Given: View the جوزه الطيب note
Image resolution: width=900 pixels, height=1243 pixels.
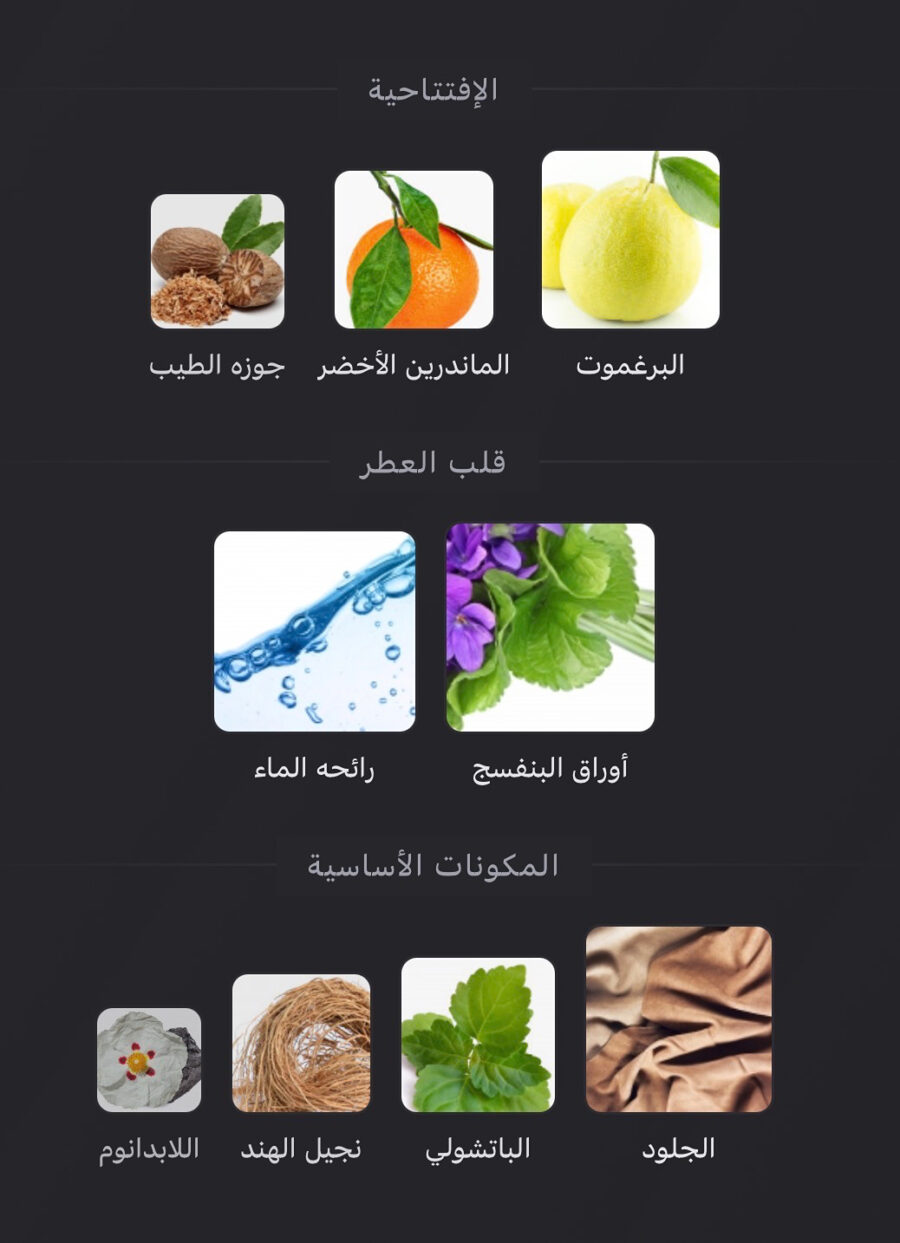Looking at the screenshot, I should click(x=217, y=261).
